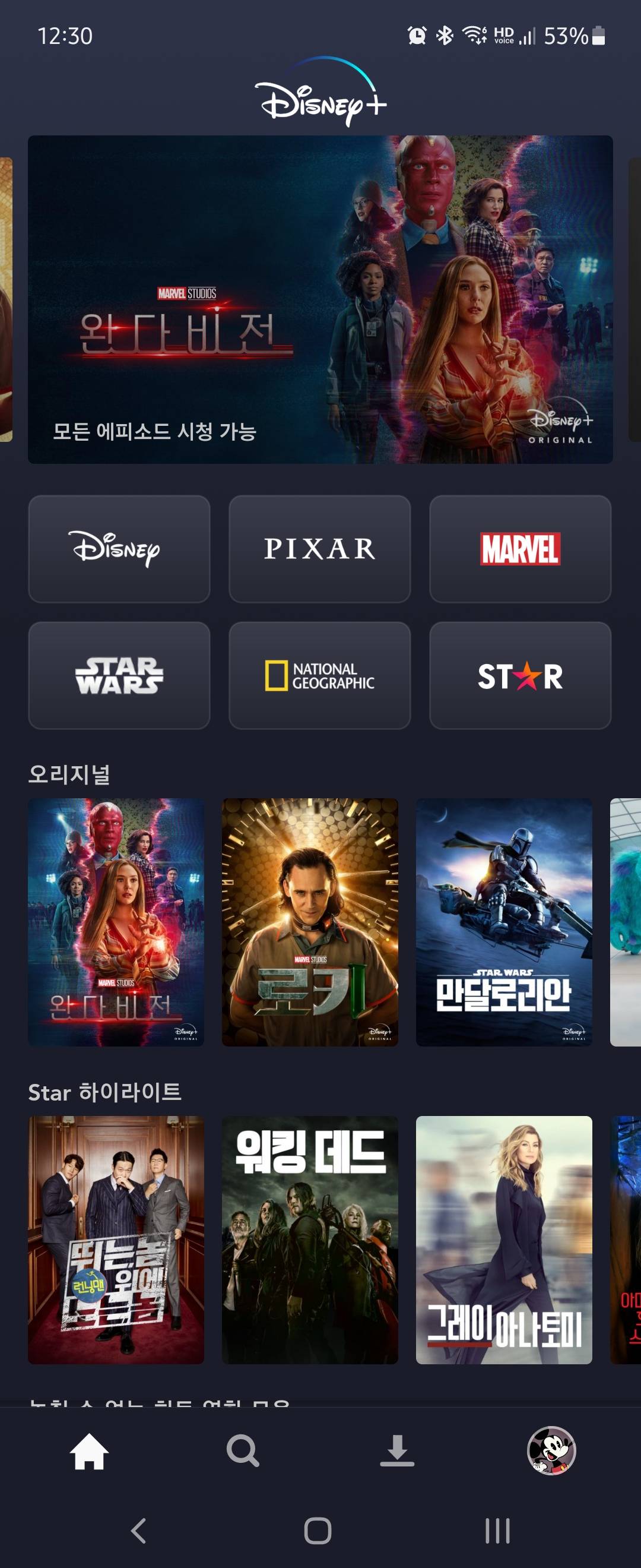Switch to the Search tab

pos(243,1451)
